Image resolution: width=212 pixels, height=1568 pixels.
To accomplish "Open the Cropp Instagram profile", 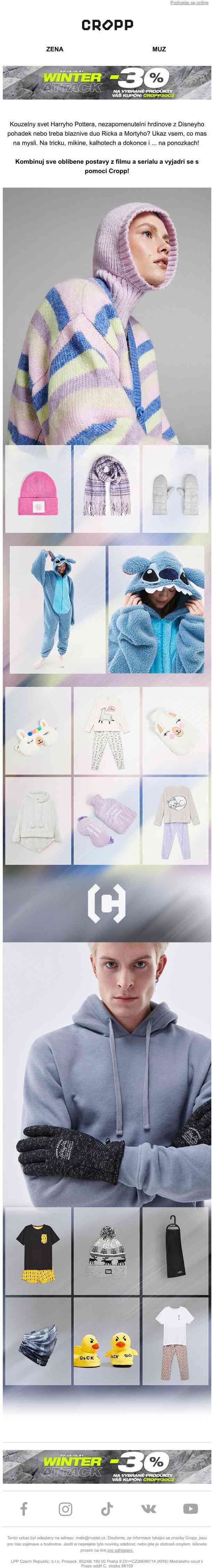I will pyautogui.click(x=65, y=1508).
